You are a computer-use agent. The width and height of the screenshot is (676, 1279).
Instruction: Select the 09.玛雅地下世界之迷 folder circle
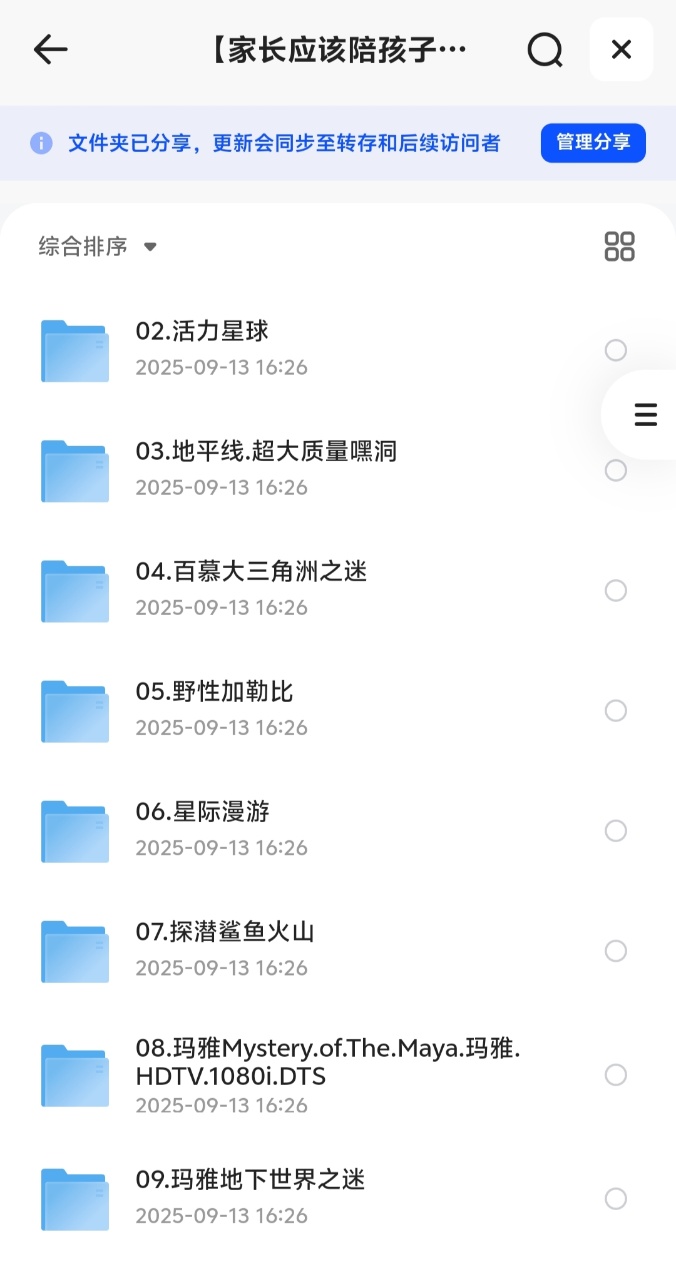click(616, 1199)
